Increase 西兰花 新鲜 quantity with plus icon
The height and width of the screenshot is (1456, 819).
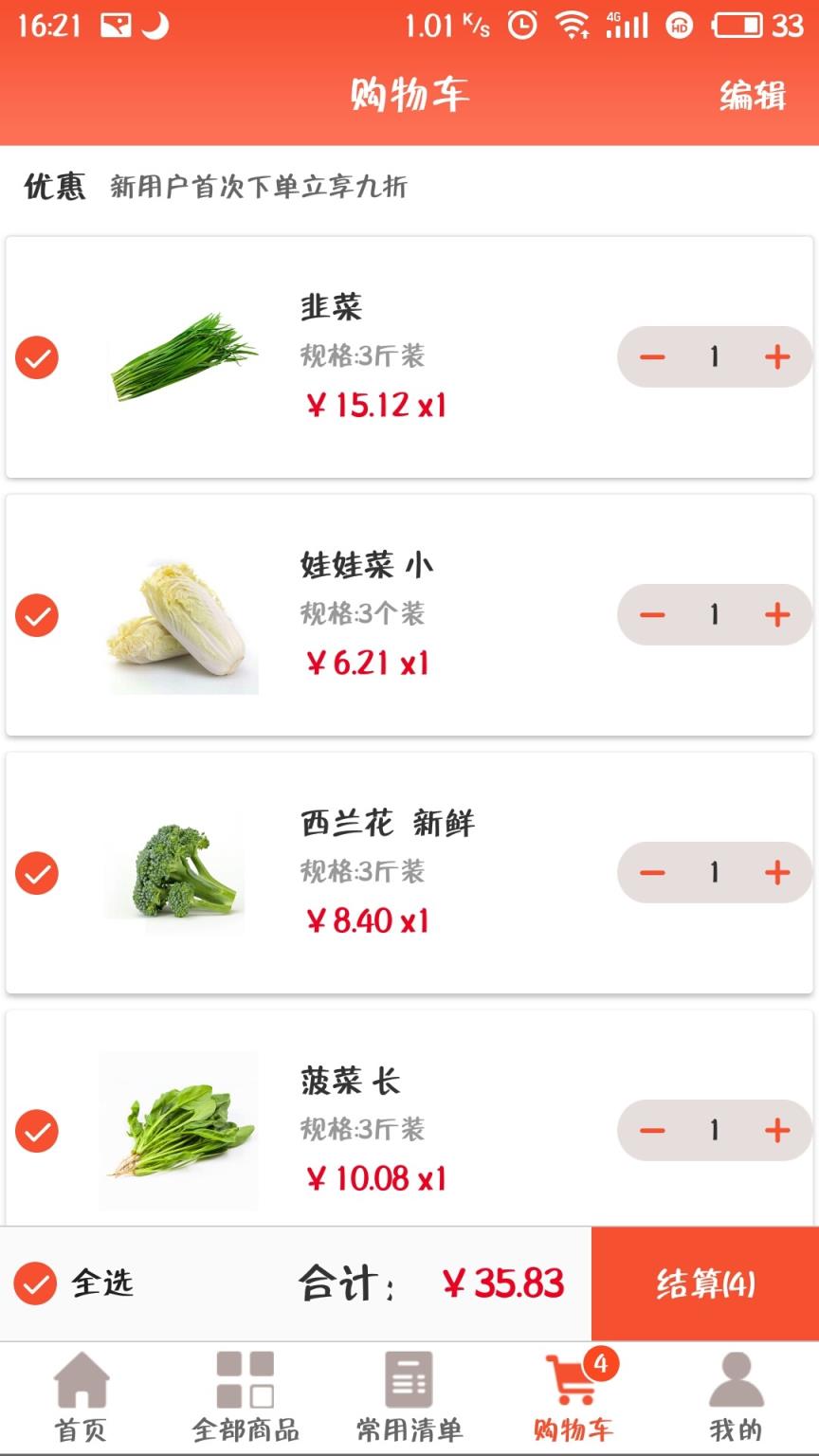[777, 872]
